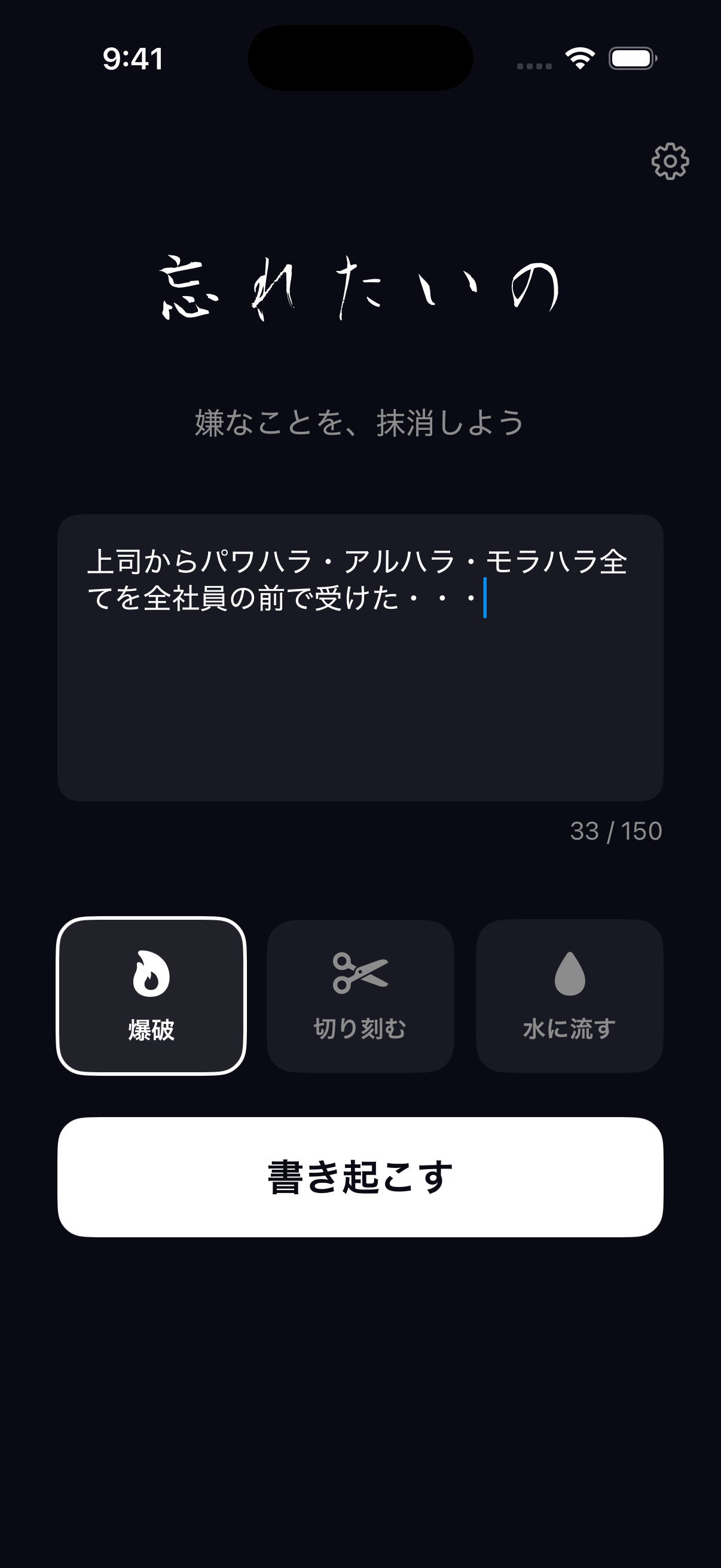Click the app title 忘れたいの
The width and height of the screenshot is (721, 1568).
tap(359, 286)
